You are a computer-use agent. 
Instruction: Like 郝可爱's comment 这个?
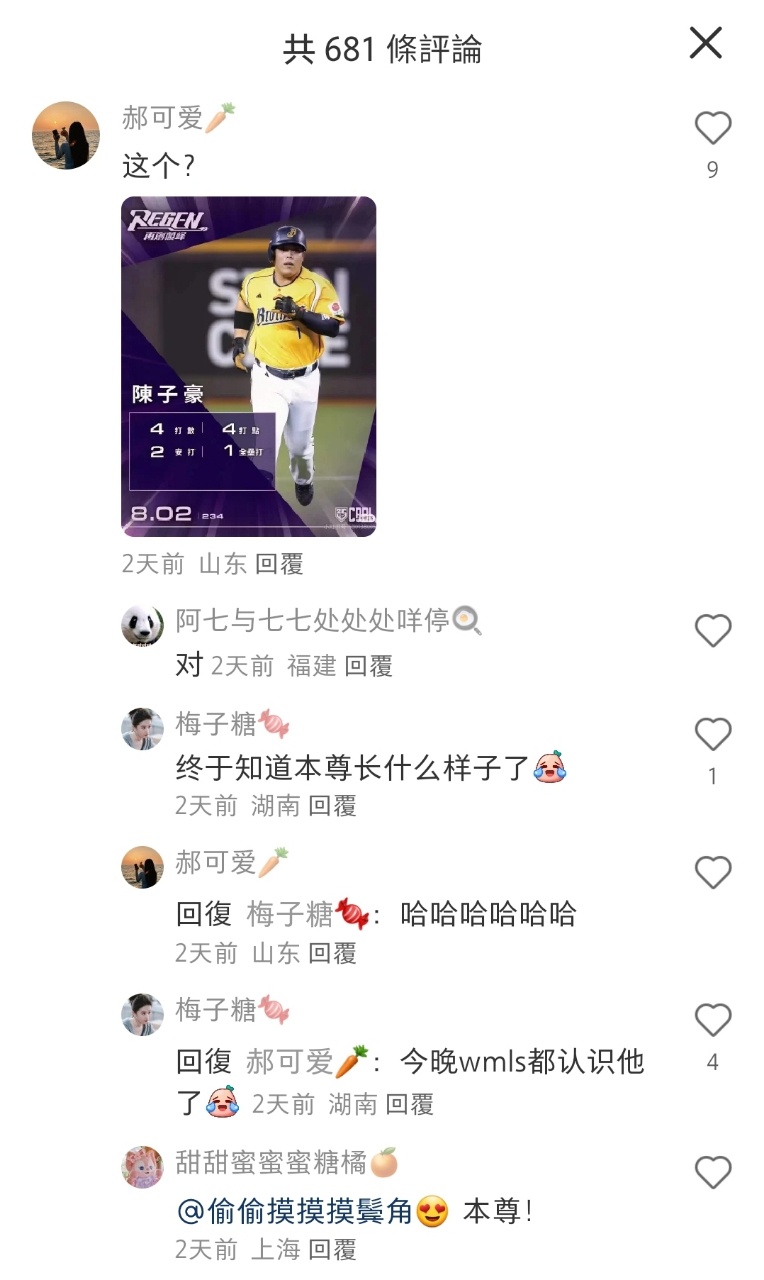pos(713,129)
